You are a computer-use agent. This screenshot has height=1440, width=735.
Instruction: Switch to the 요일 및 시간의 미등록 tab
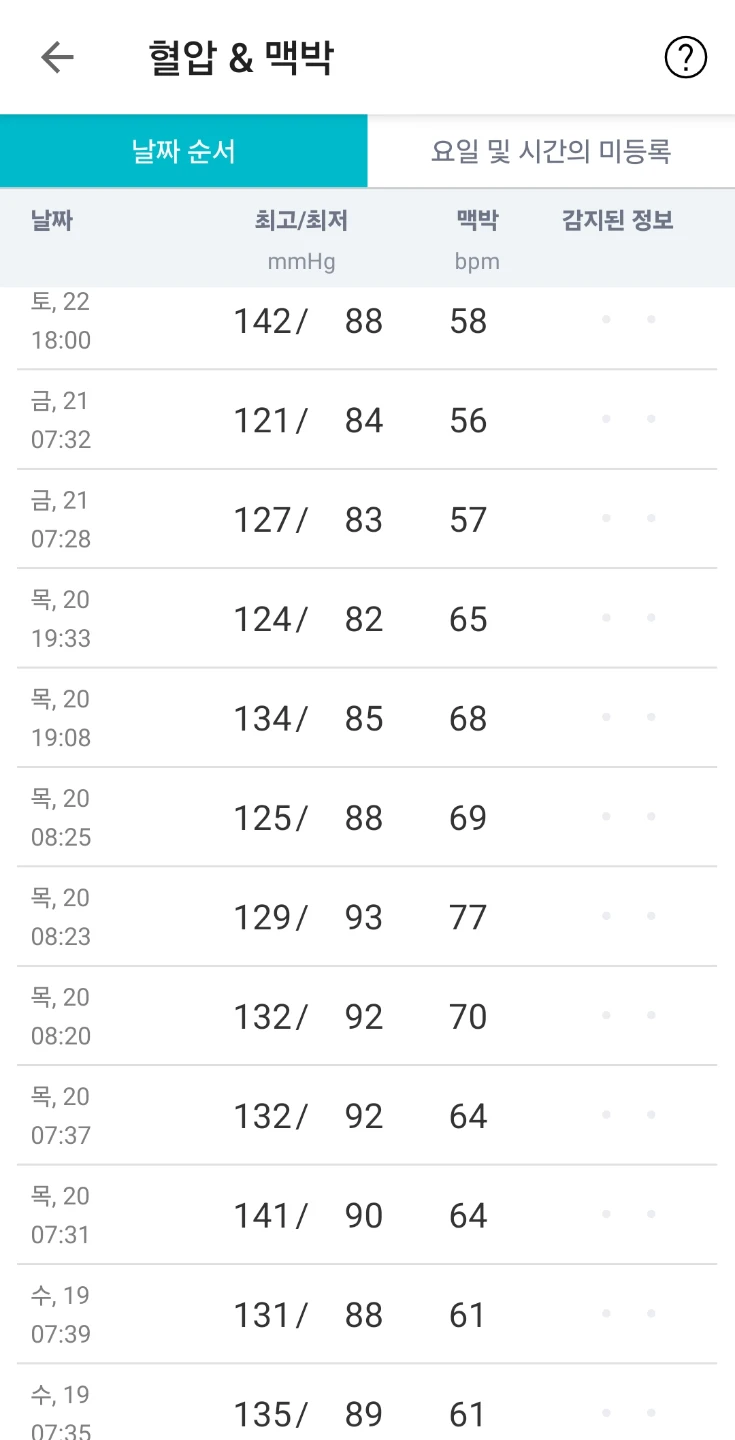(x=551, y=151)
